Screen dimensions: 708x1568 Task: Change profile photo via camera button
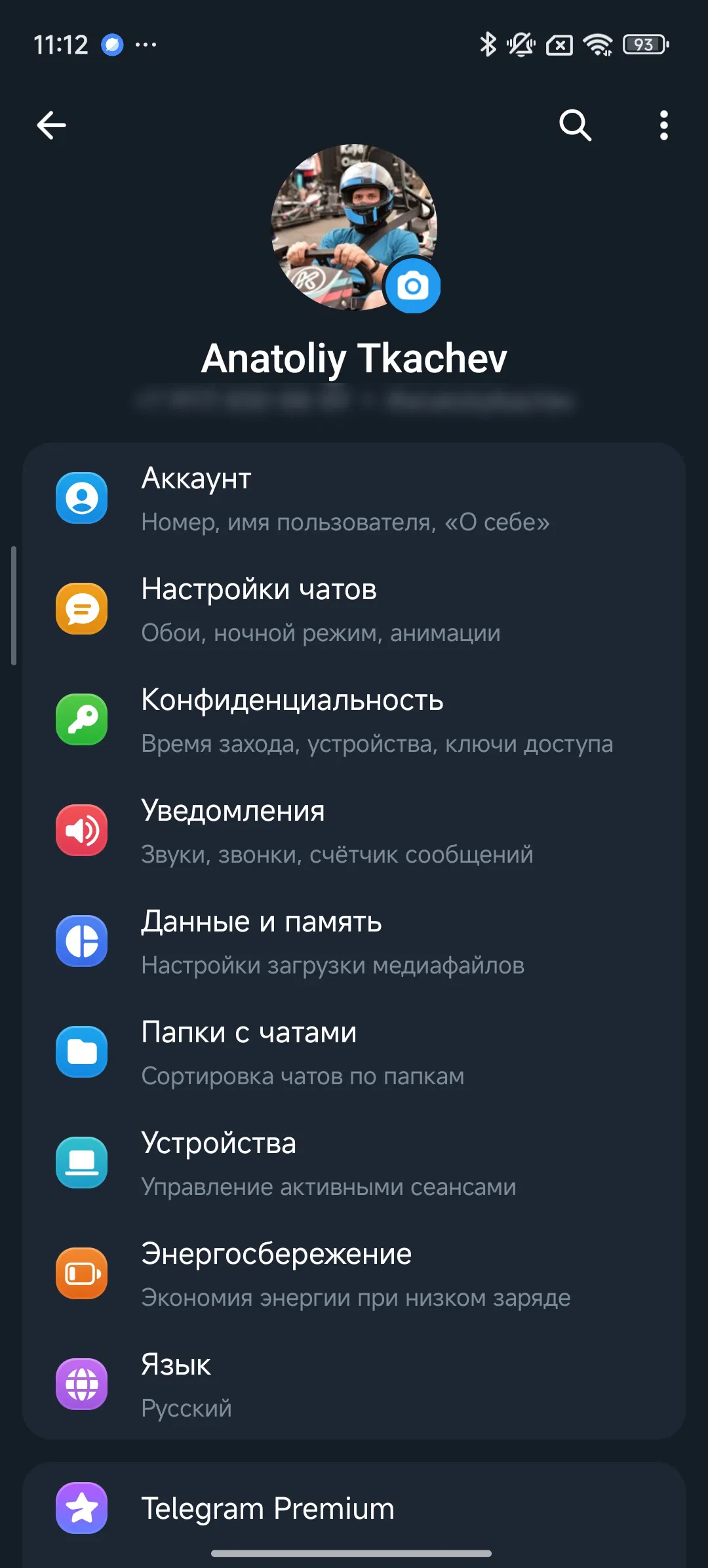click(x=412, y=286)
